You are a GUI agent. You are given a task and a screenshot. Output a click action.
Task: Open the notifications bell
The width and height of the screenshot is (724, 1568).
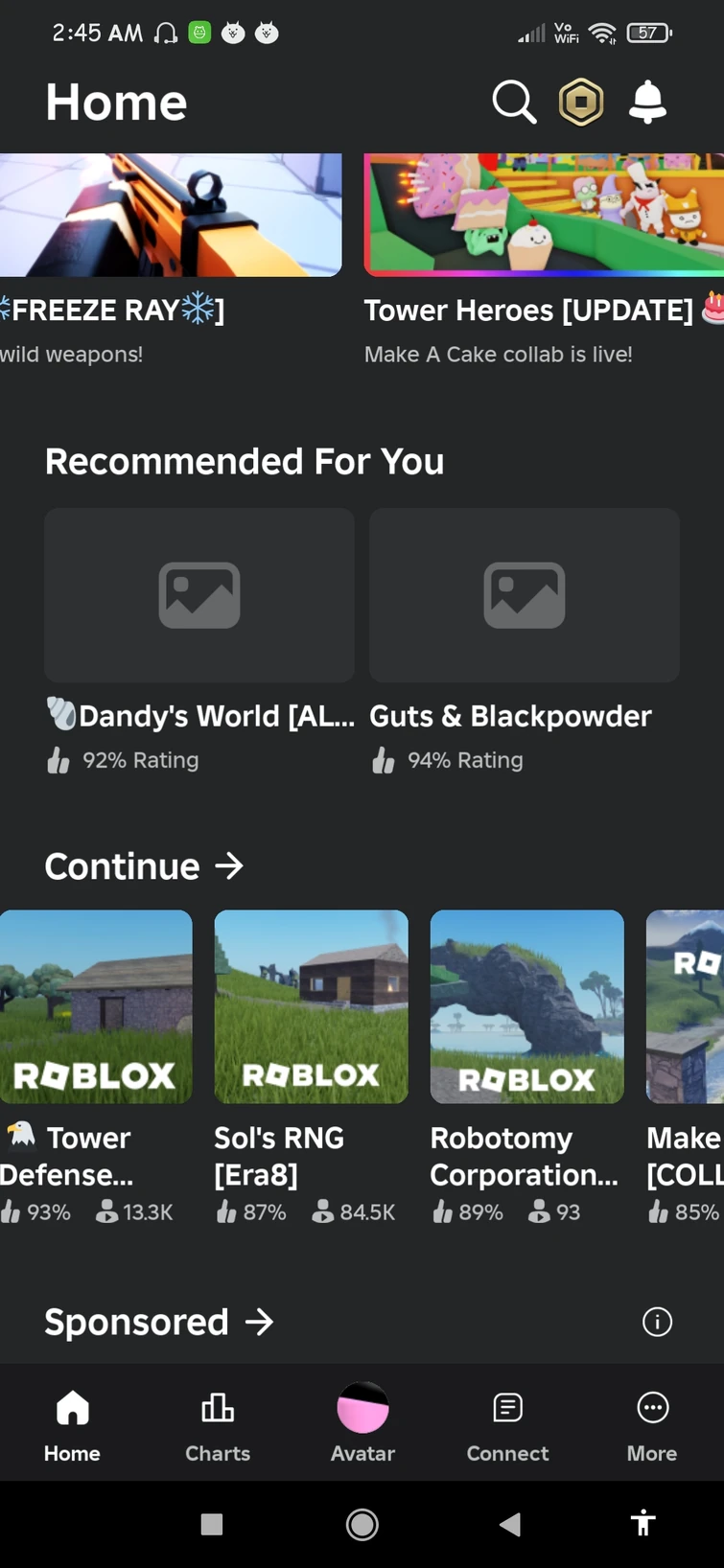(647, 103)
